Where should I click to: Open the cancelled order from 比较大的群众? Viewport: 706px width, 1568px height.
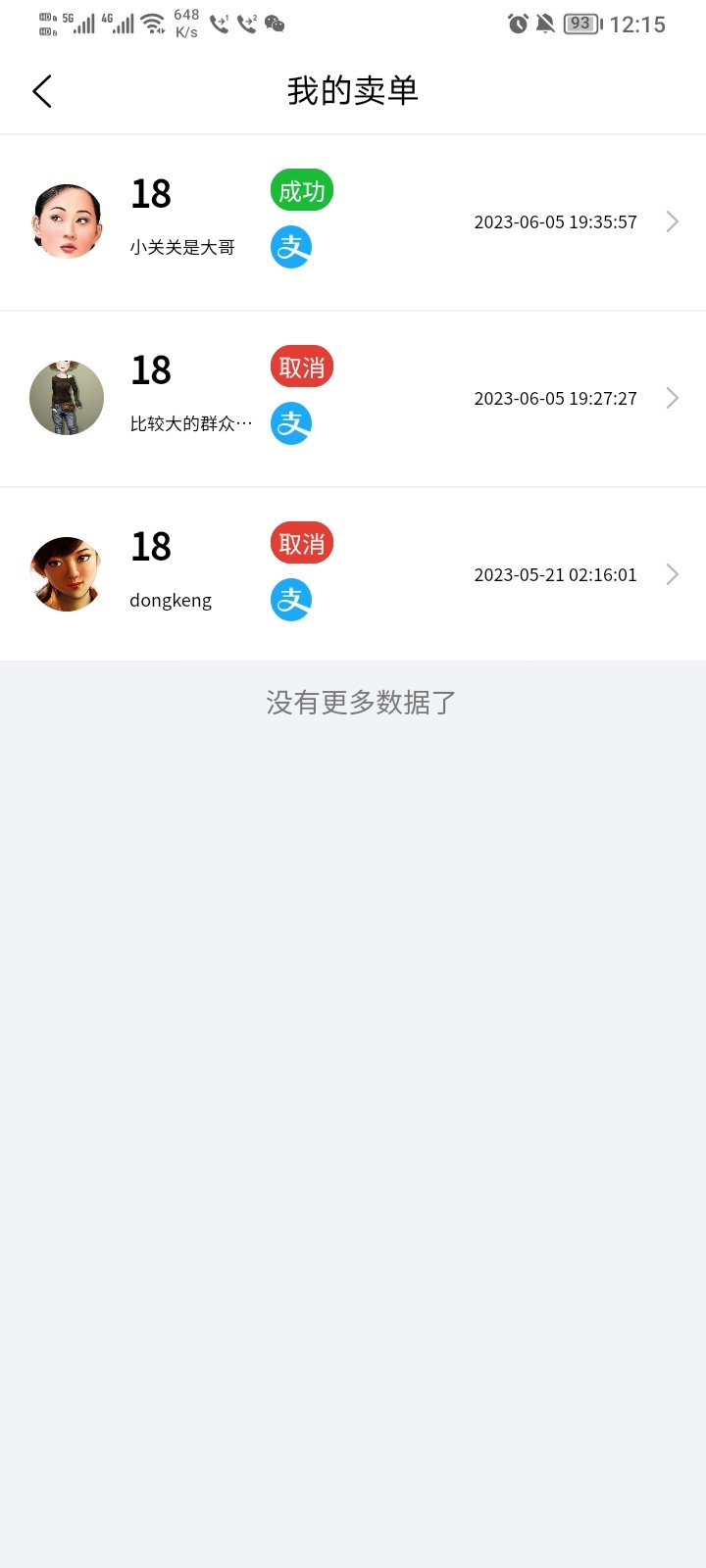point(353,399)
